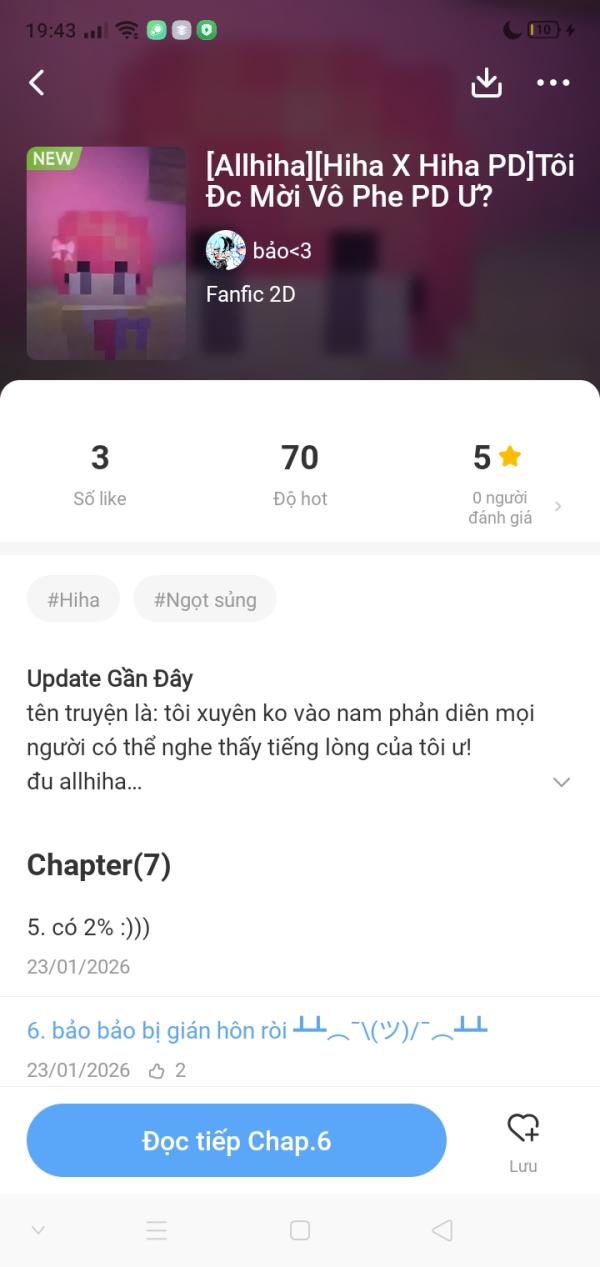Tap the system home button
Image resolution: width=600 pixels, height=1267 pixels.
coord(300,1230)
